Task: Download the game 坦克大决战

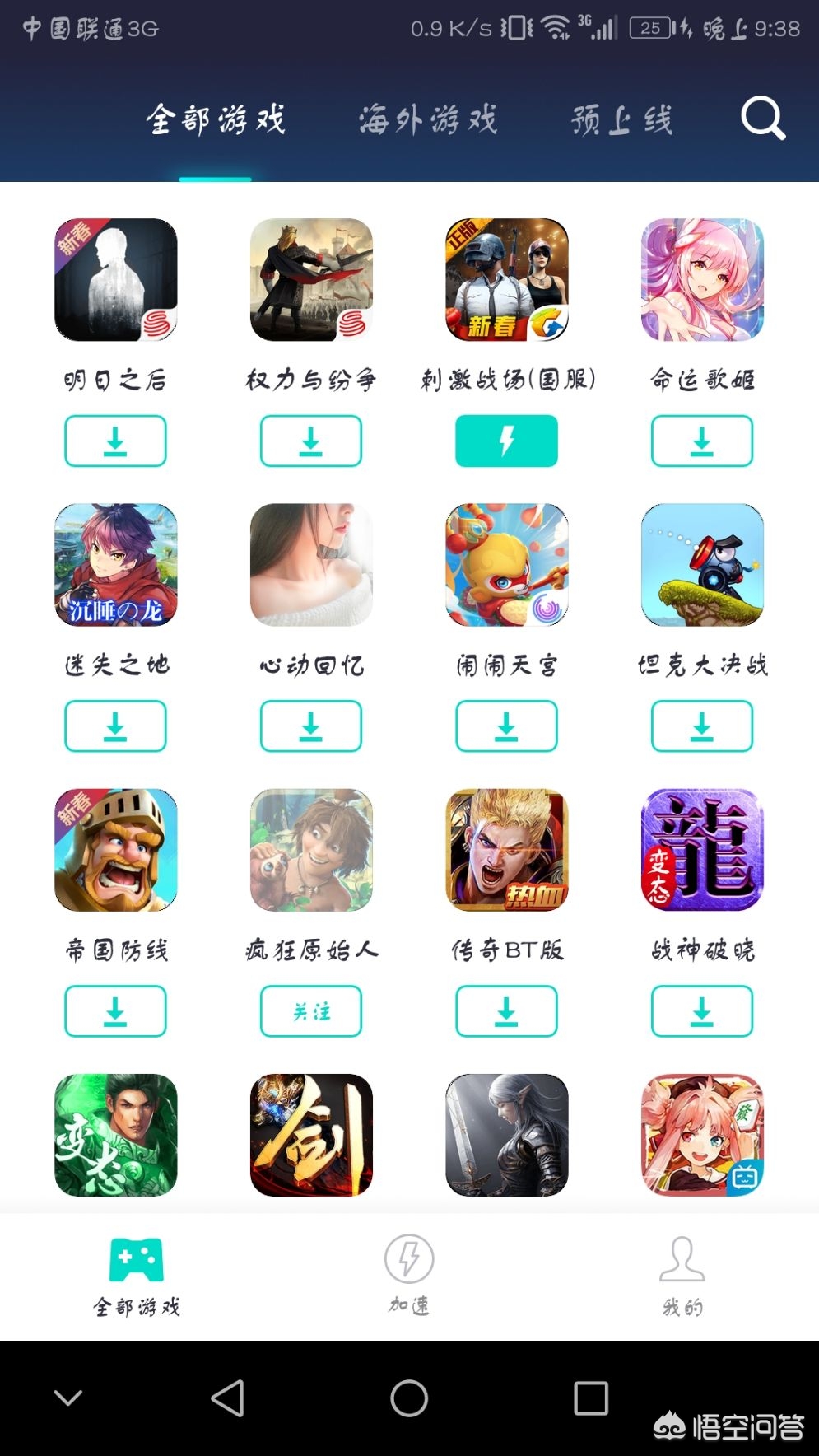Action: tap(702, 726)
